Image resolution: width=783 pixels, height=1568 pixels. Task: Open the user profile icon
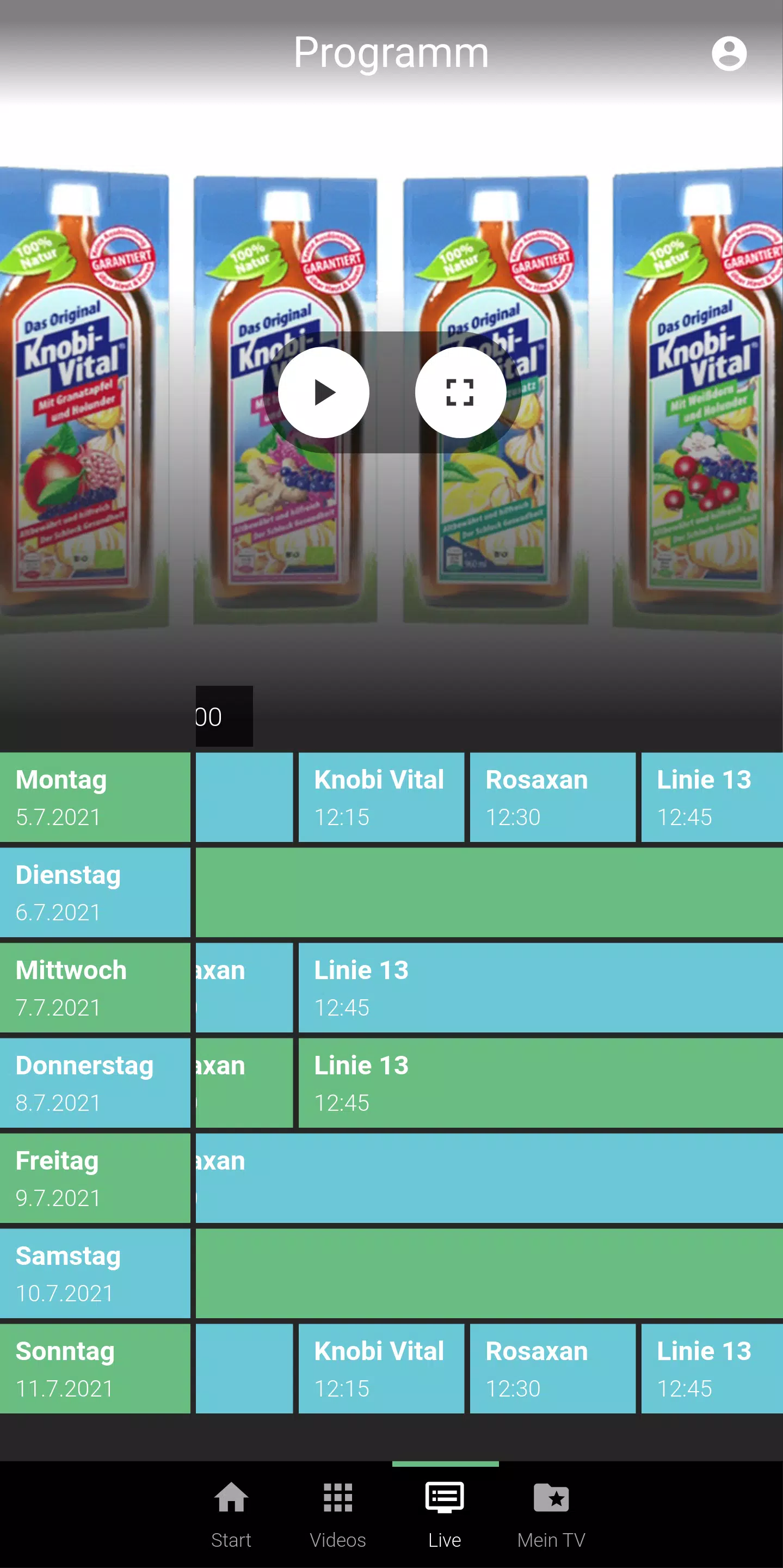click(x=728, y=53)
